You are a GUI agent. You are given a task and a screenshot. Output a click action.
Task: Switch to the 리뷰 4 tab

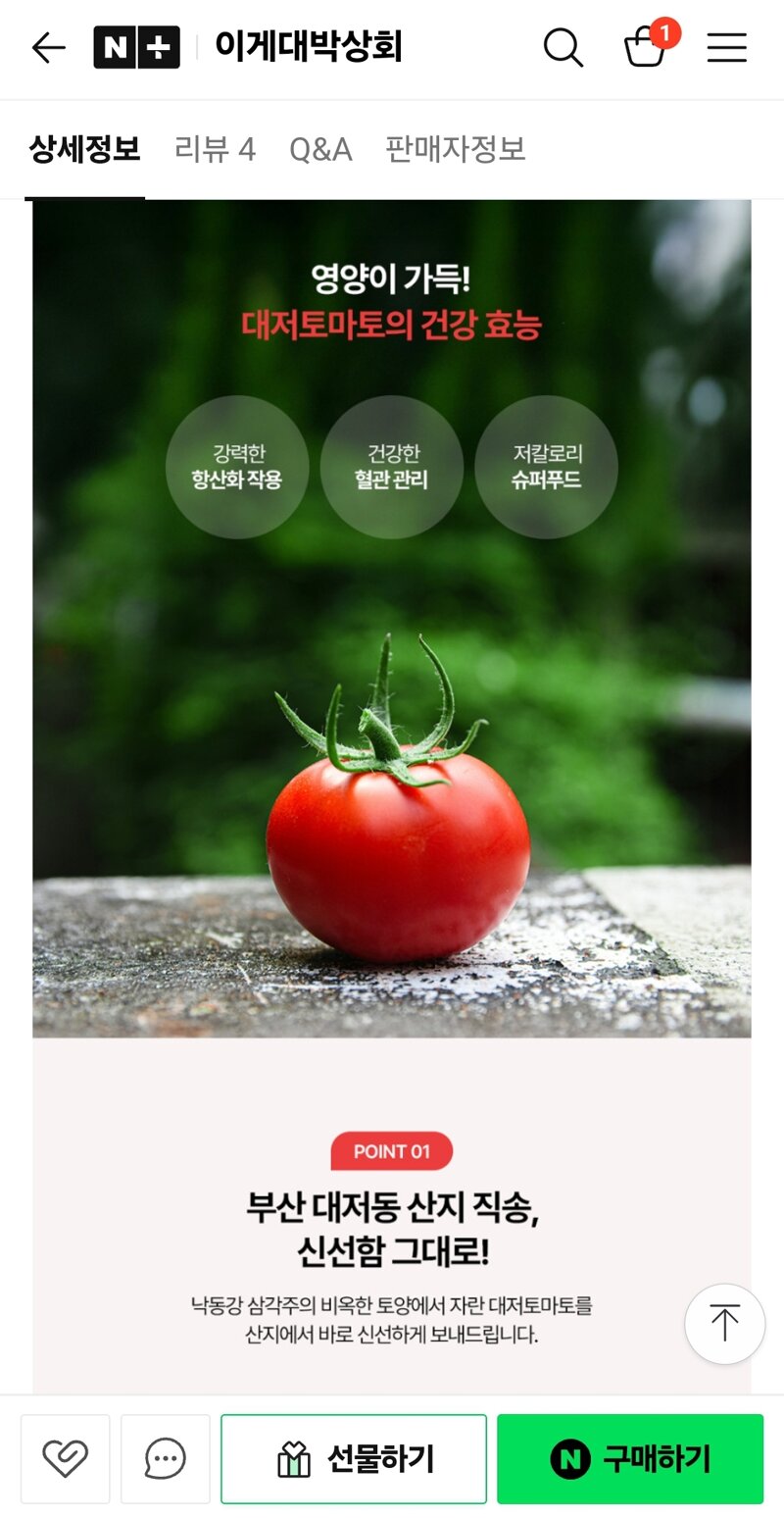click(215, 149)
